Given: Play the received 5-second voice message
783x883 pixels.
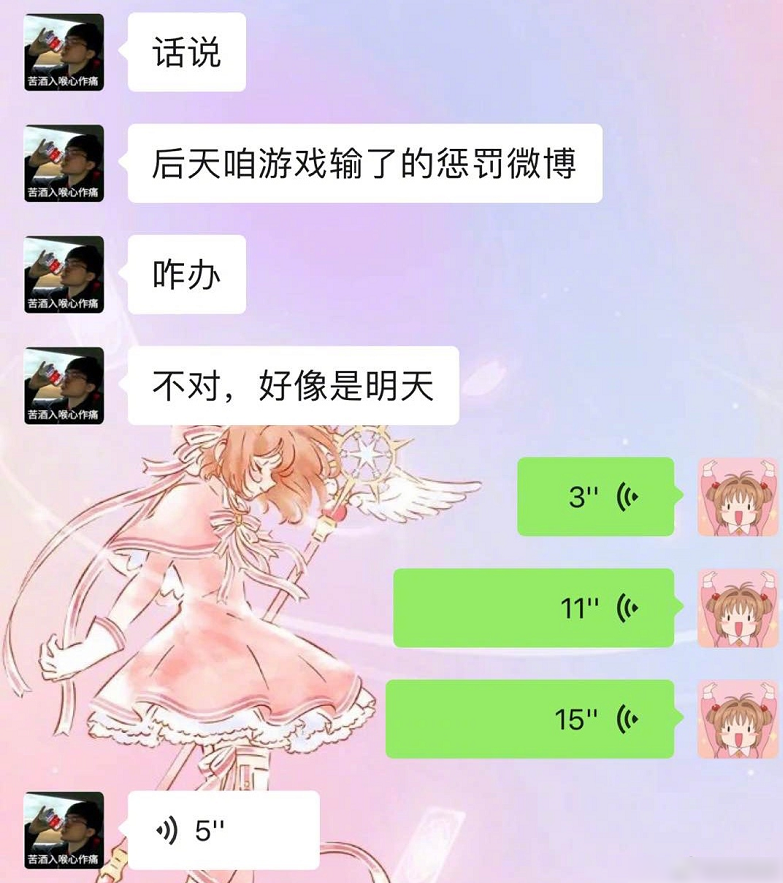Looking at the screenshot, I should point(222,830).
